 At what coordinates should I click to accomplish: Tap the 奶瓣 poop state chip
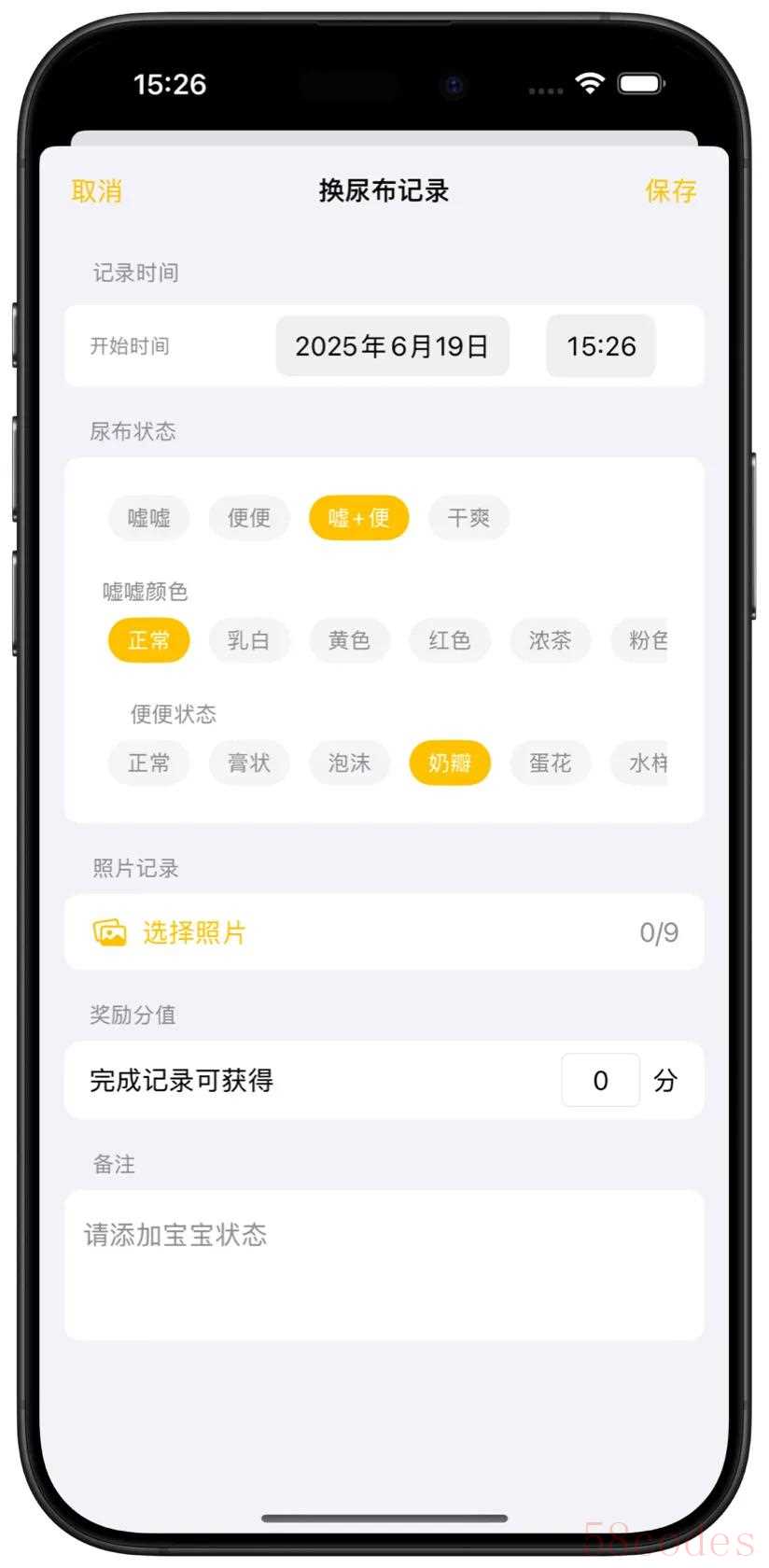[450, 763]
